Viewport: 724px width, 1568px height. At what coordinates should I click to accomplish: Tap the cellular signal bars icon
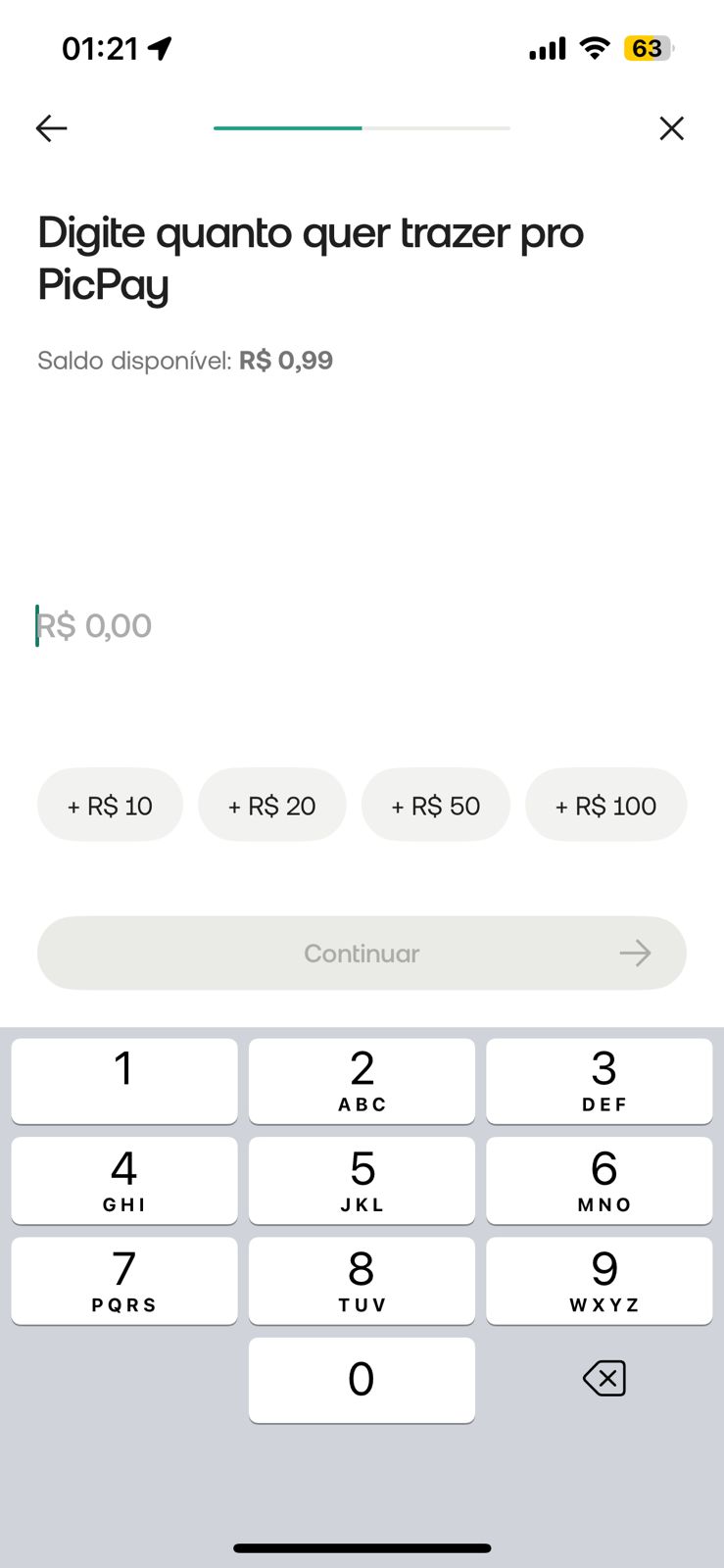point(546,48)
